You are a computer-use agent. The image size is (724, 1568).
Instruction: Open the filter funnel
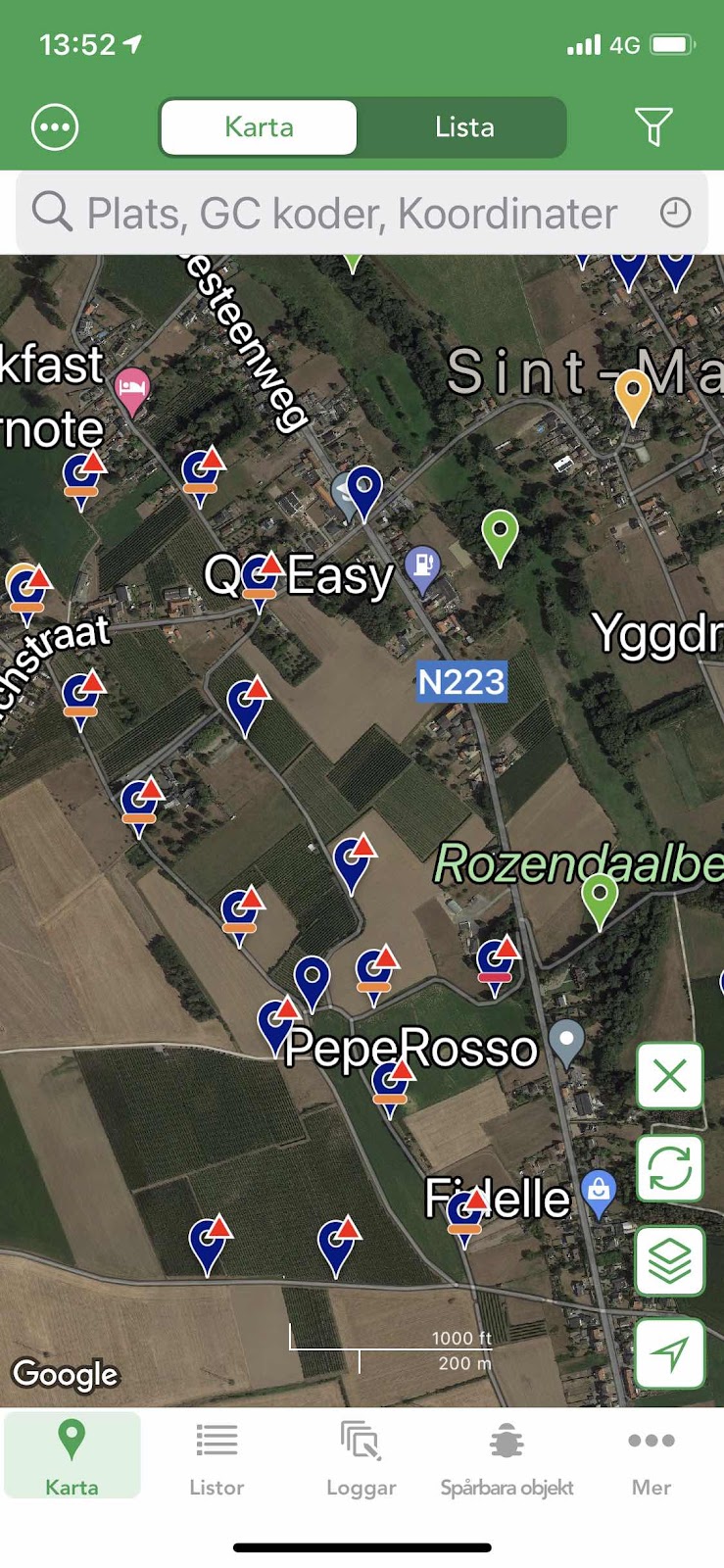click(x=653, y=126)
